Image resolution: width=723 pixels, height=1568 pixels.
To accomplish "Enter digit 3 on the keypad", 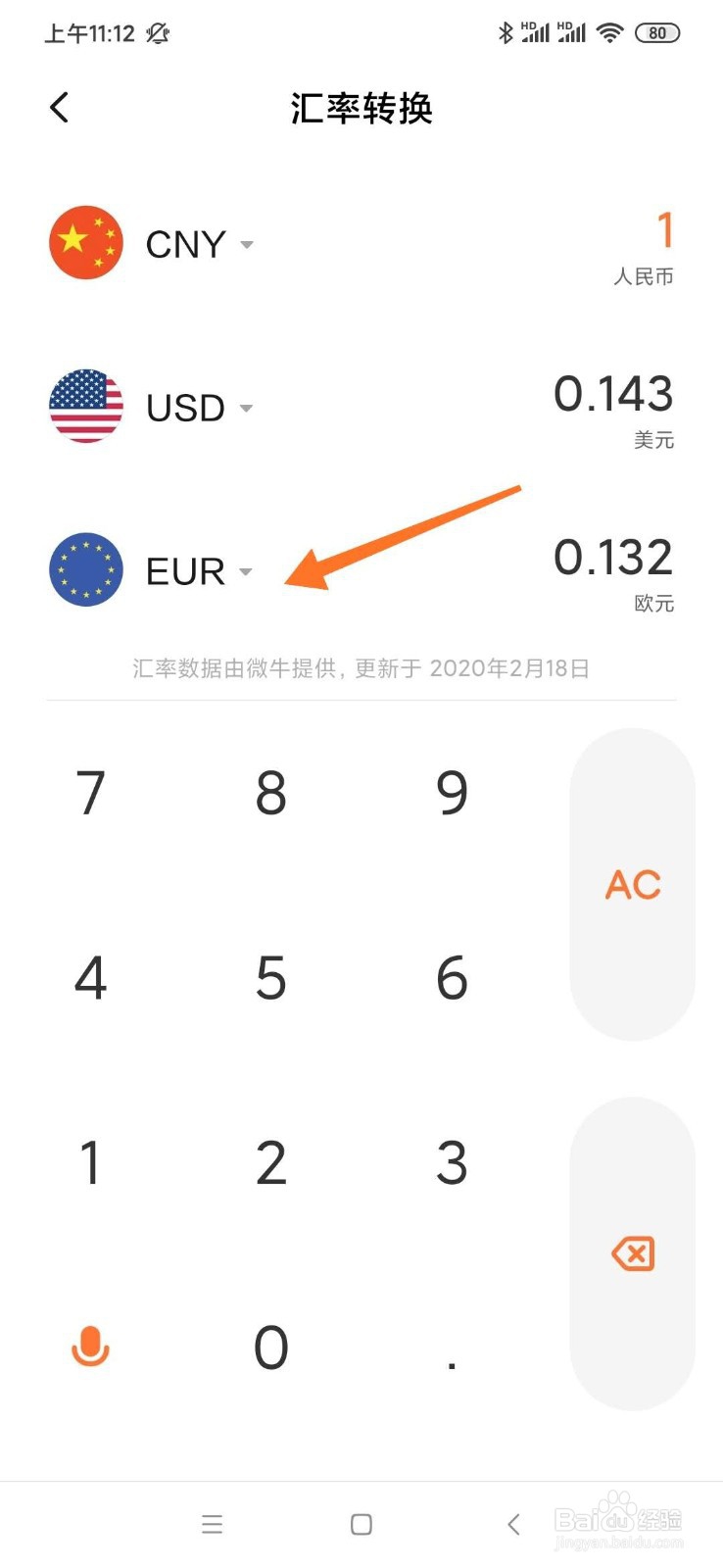I will [452, 1162].
